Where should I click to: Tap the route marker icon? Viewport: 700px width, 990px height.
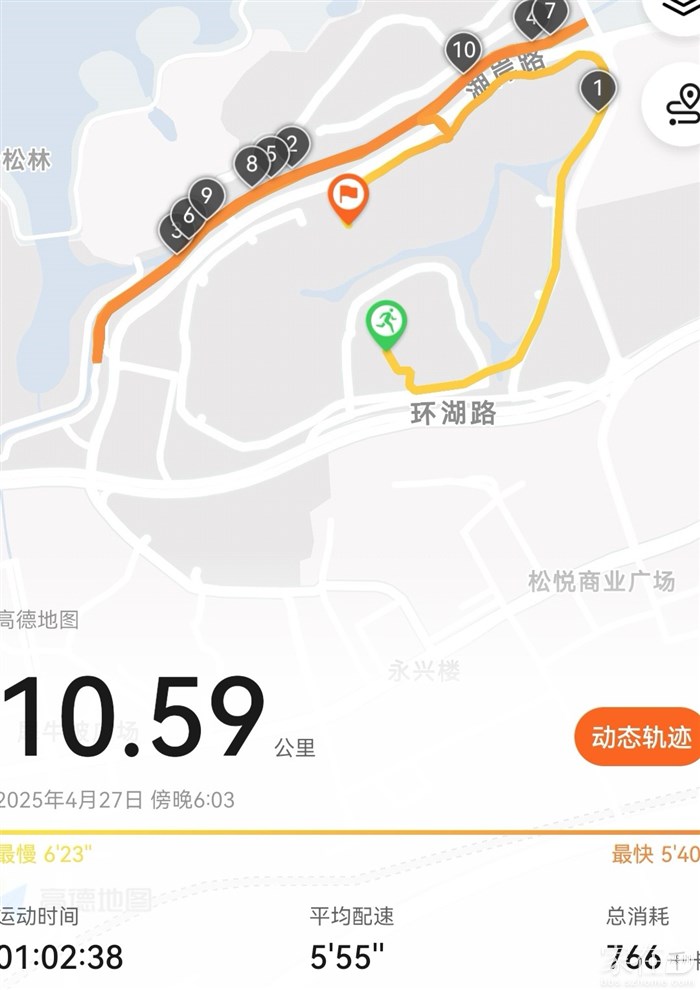click(x=684, y=103)
